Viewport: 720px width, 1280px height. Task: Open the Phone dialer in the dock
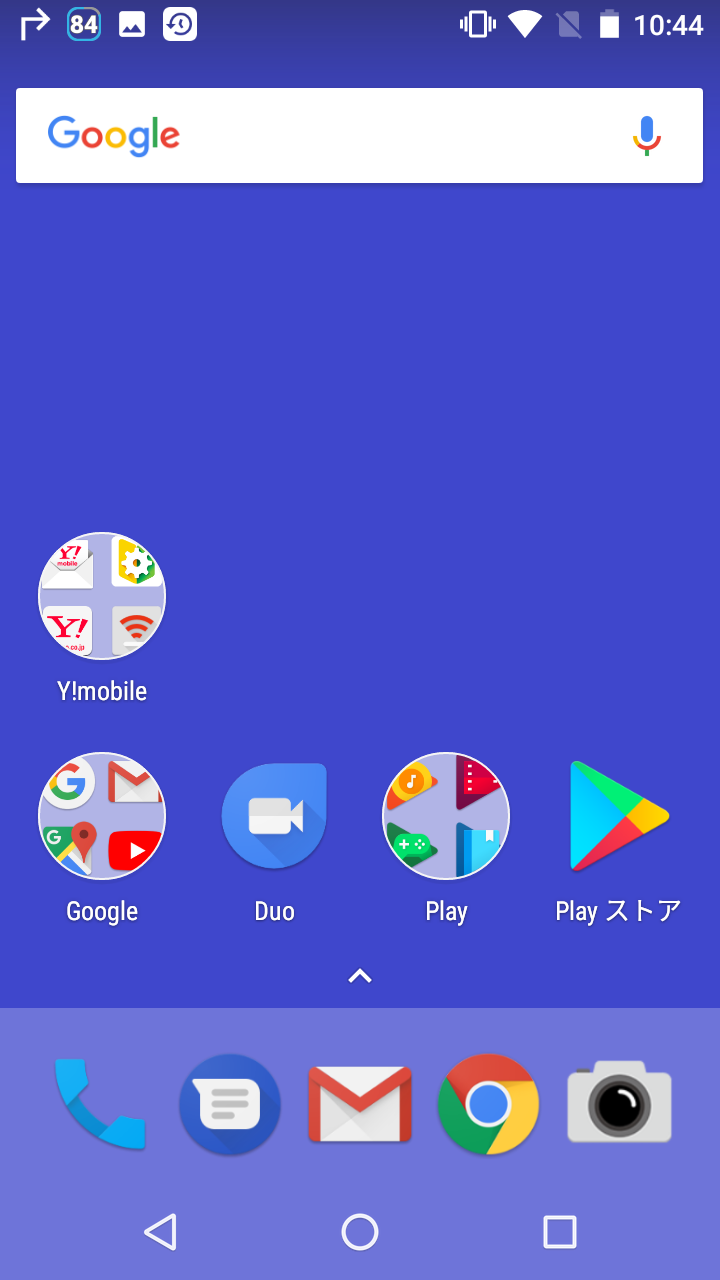(x=101, y=1104)
